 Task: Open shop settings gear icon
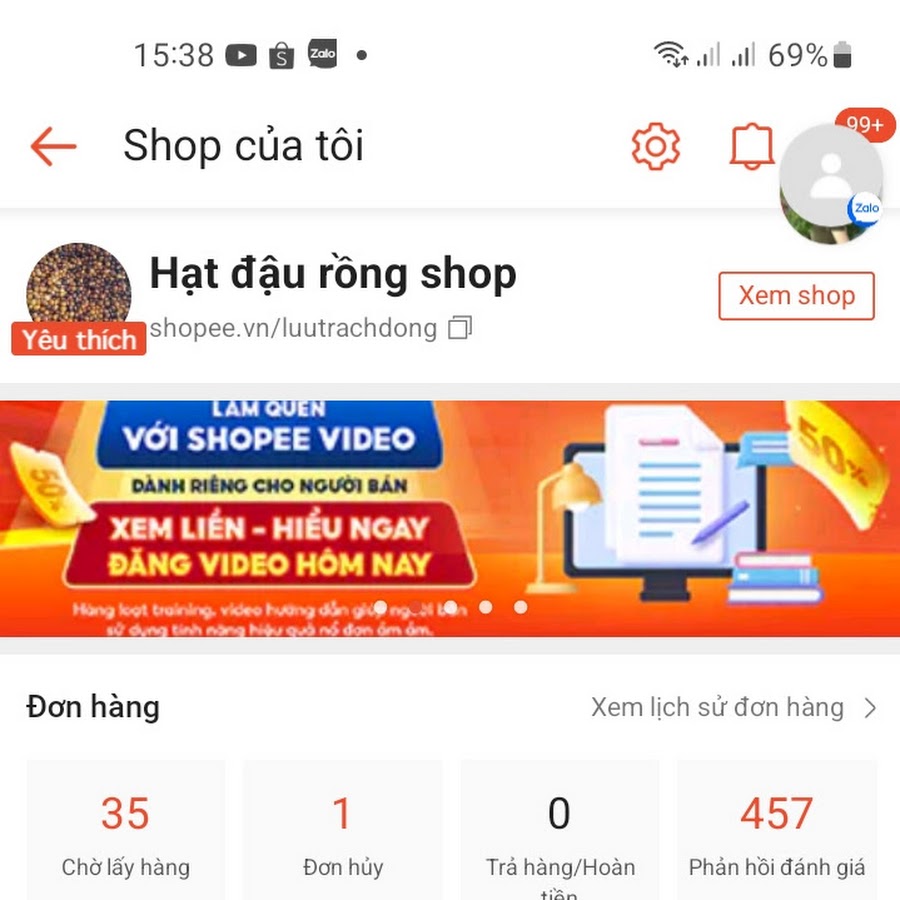pyautogui.click(x=656, y=147)
